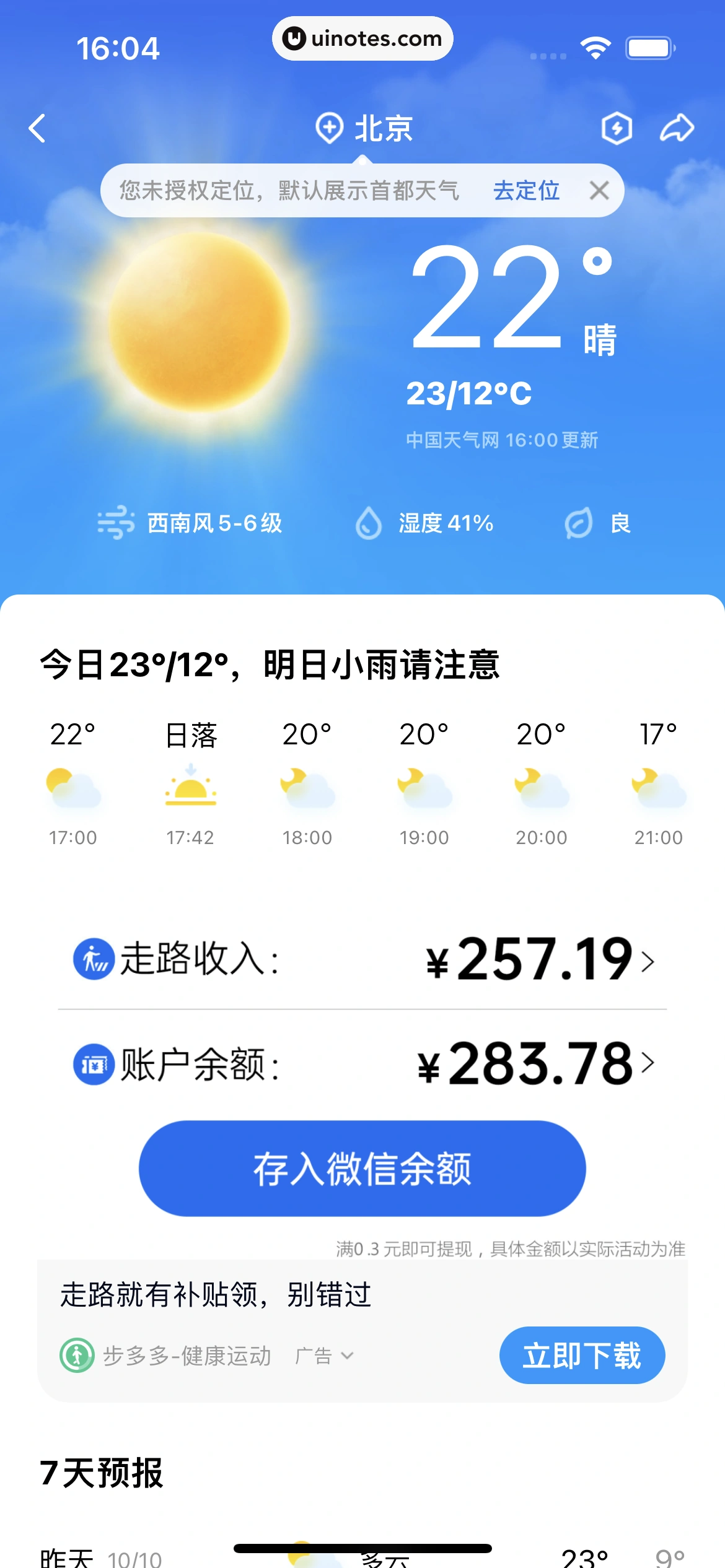
Task: Tap the 立即下载 download button
Action: pos(581,1355)
